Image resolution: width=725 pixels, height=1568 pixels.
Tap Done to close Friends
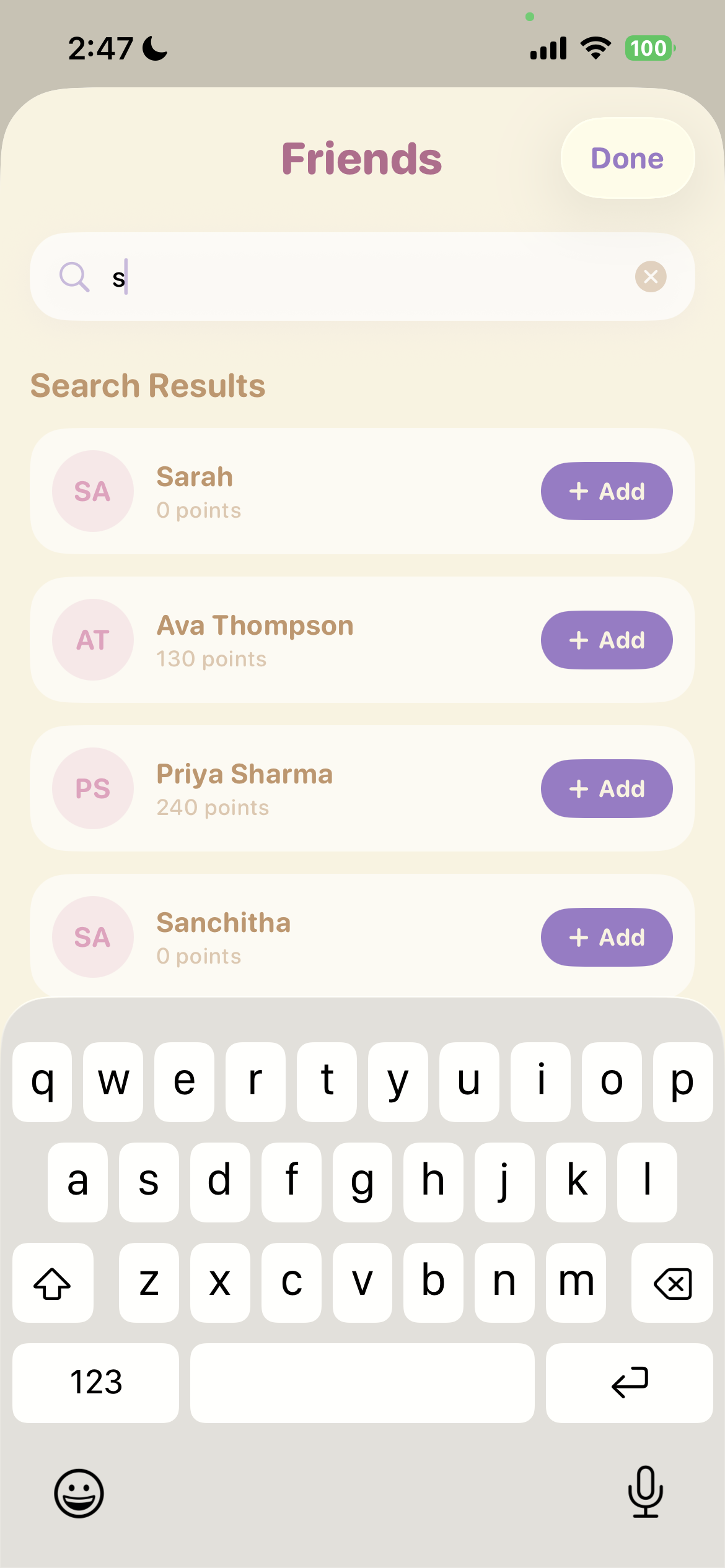627,159
